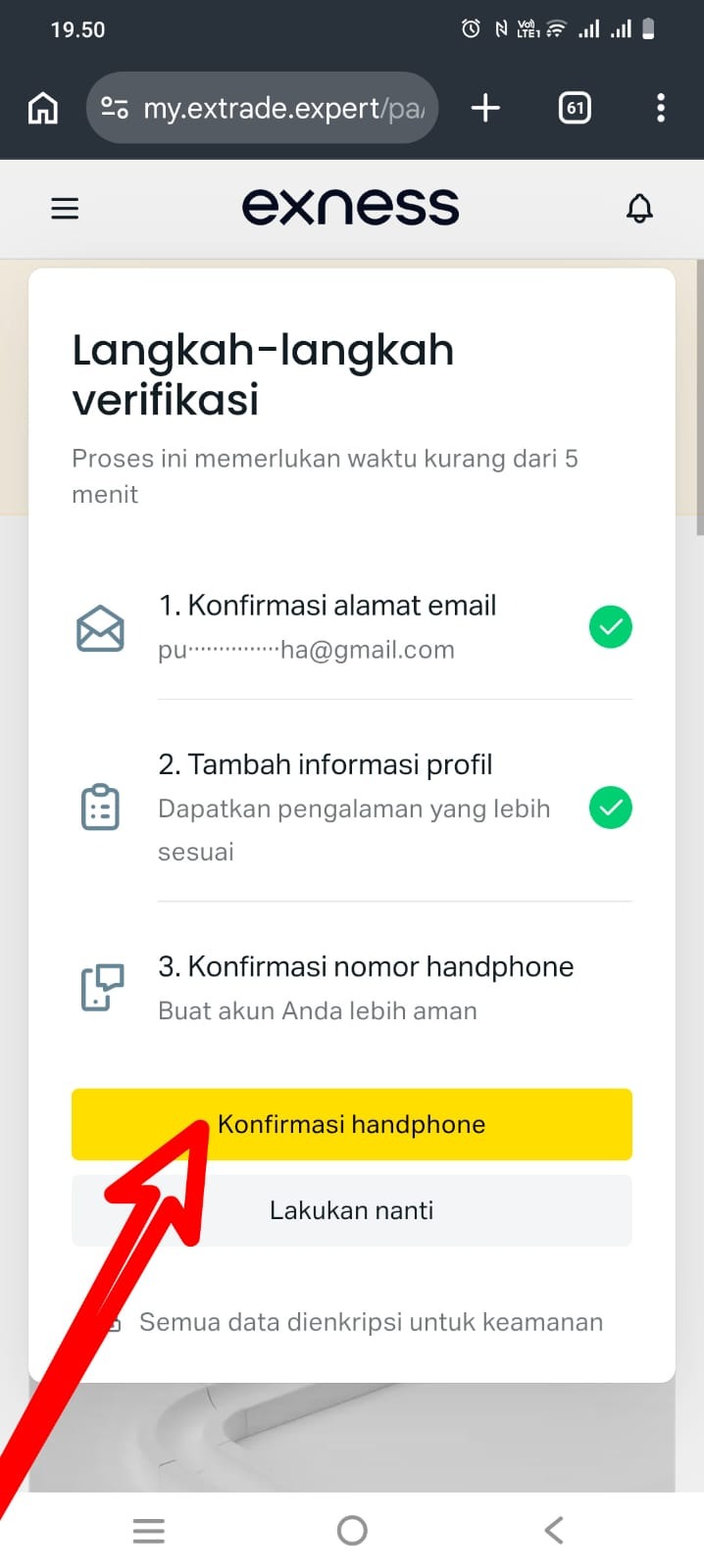Choose Lakukan nanti to skip
This screenshot has width=704, height=1568.
coord(351,1210)
